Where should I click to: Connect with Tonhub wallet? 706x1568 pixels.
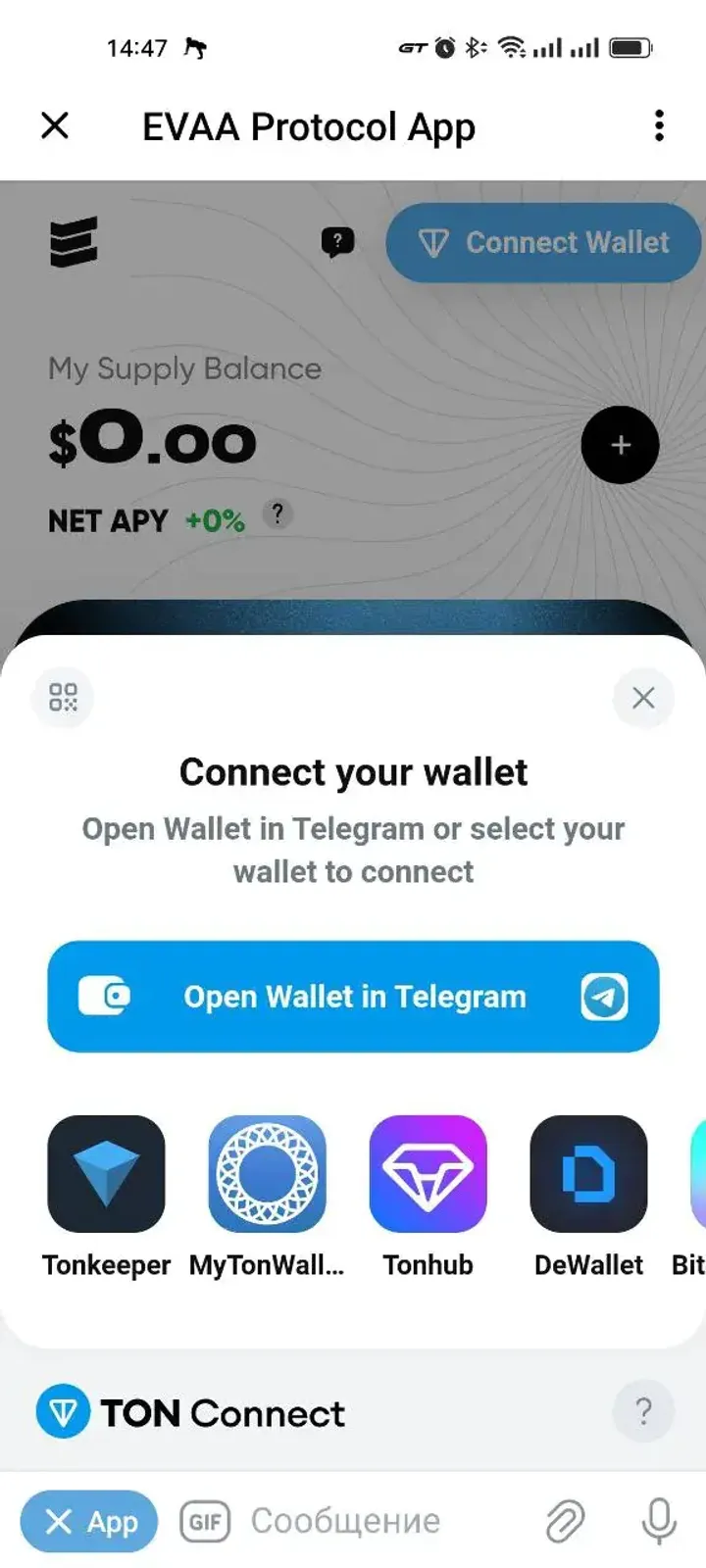tap(428, 1174)
